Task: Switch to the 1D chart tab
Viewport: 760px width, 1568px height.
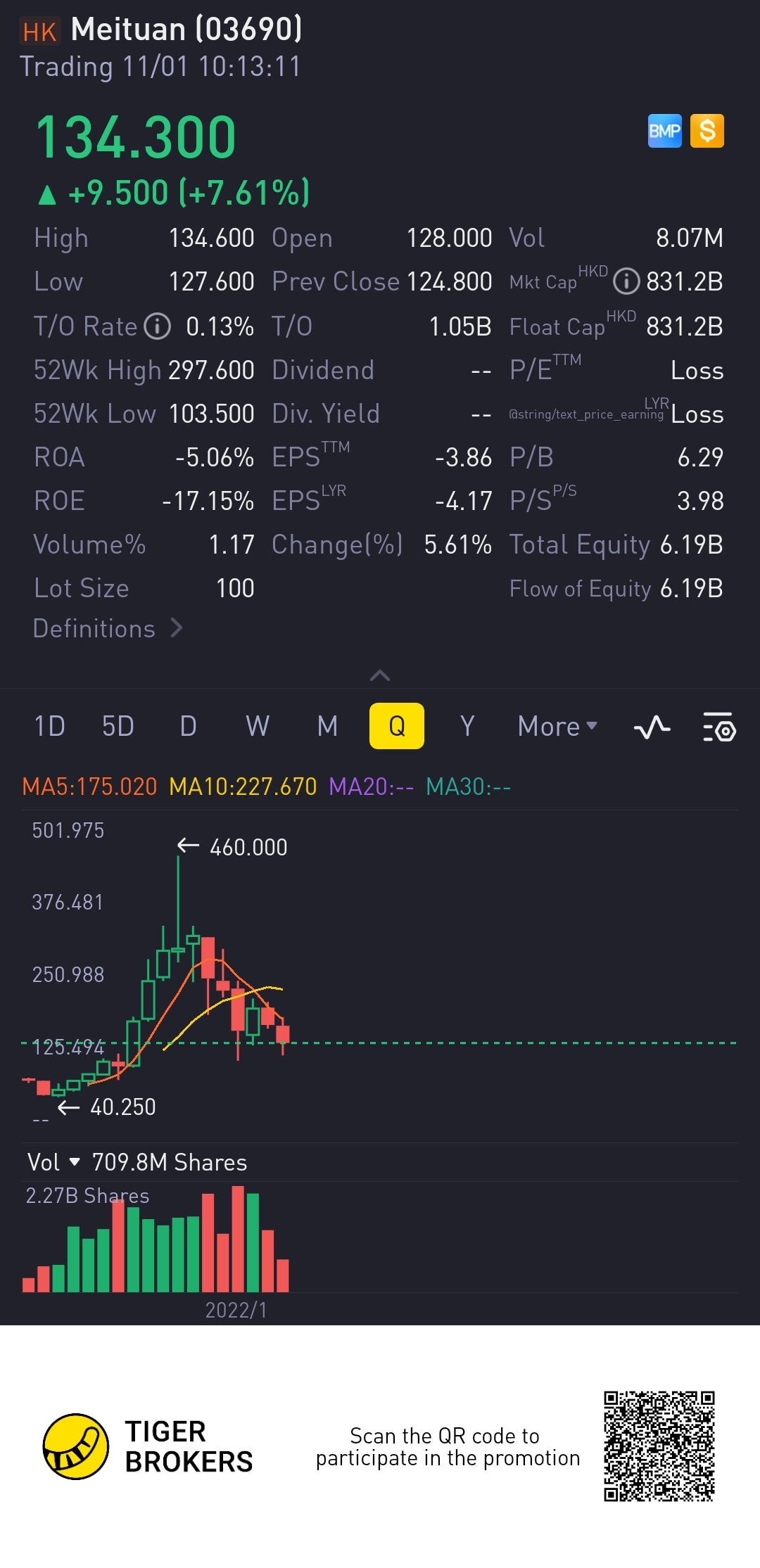Action: [x=49, y=726]
